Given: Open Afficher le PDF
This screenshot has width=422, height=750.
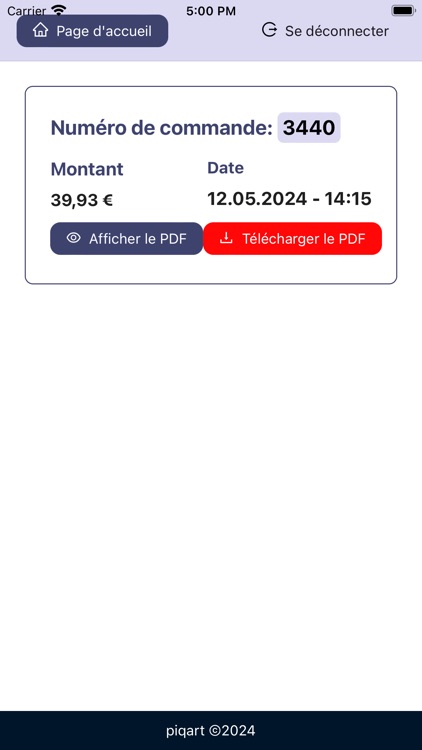Looking at the screenshot, I should pyautogui.click(x=127, y=239).
